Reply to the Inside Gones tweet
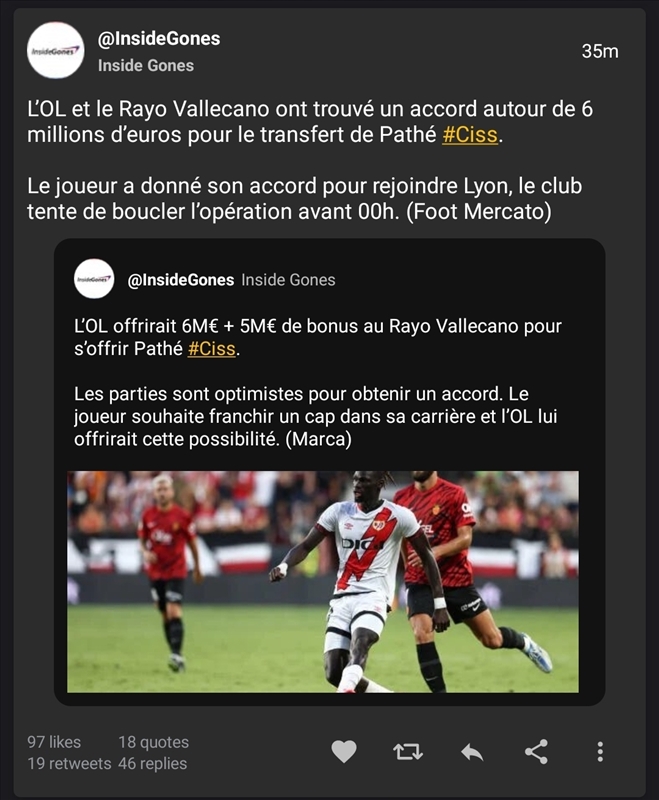The image size is (659, 800). (x=472, y=752)
